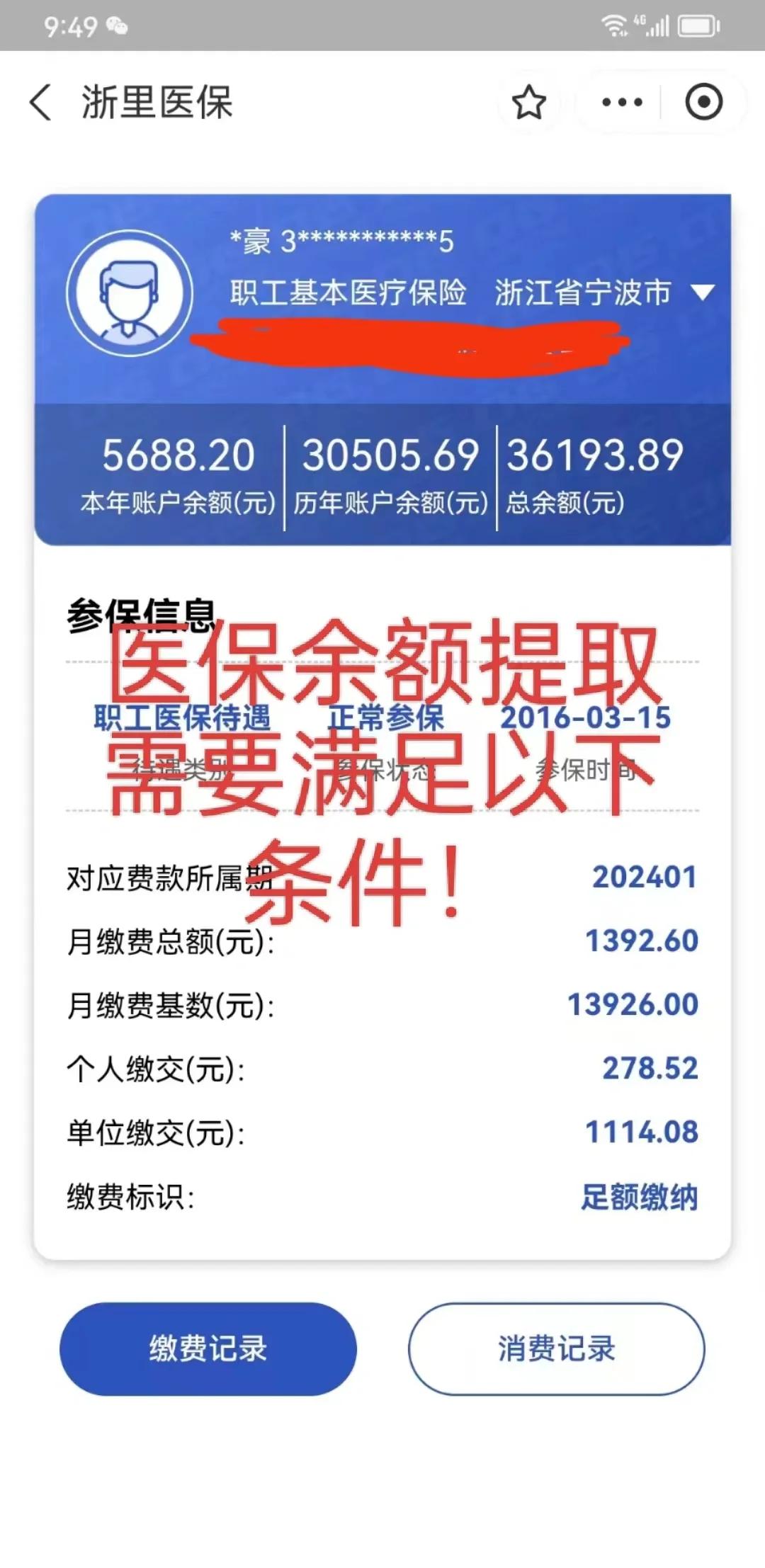Expand the 浙江省宁波市 insurance dropdown
The height and width of the screenshot is (1568, 765).
coord(702,292)
